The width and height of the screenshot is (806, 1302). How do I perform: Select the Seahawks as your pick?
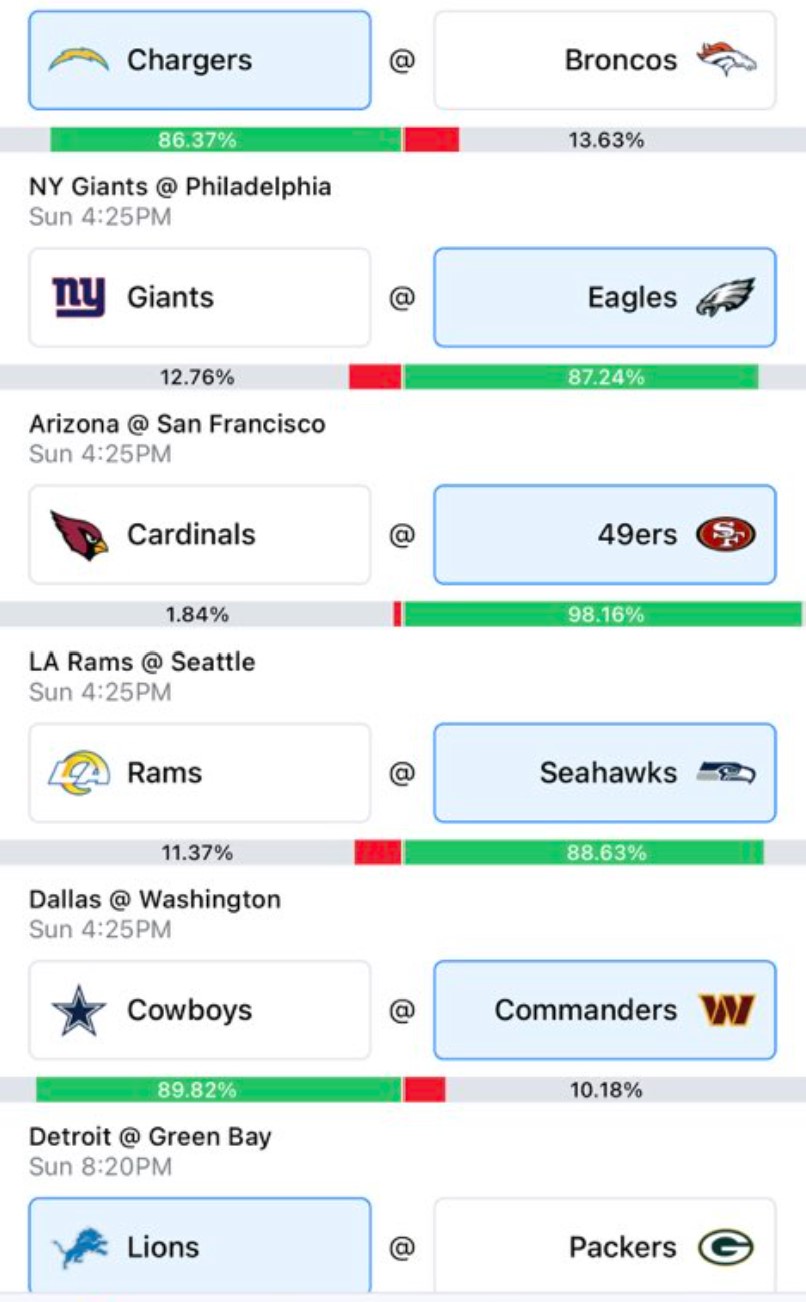click(605, 772)
